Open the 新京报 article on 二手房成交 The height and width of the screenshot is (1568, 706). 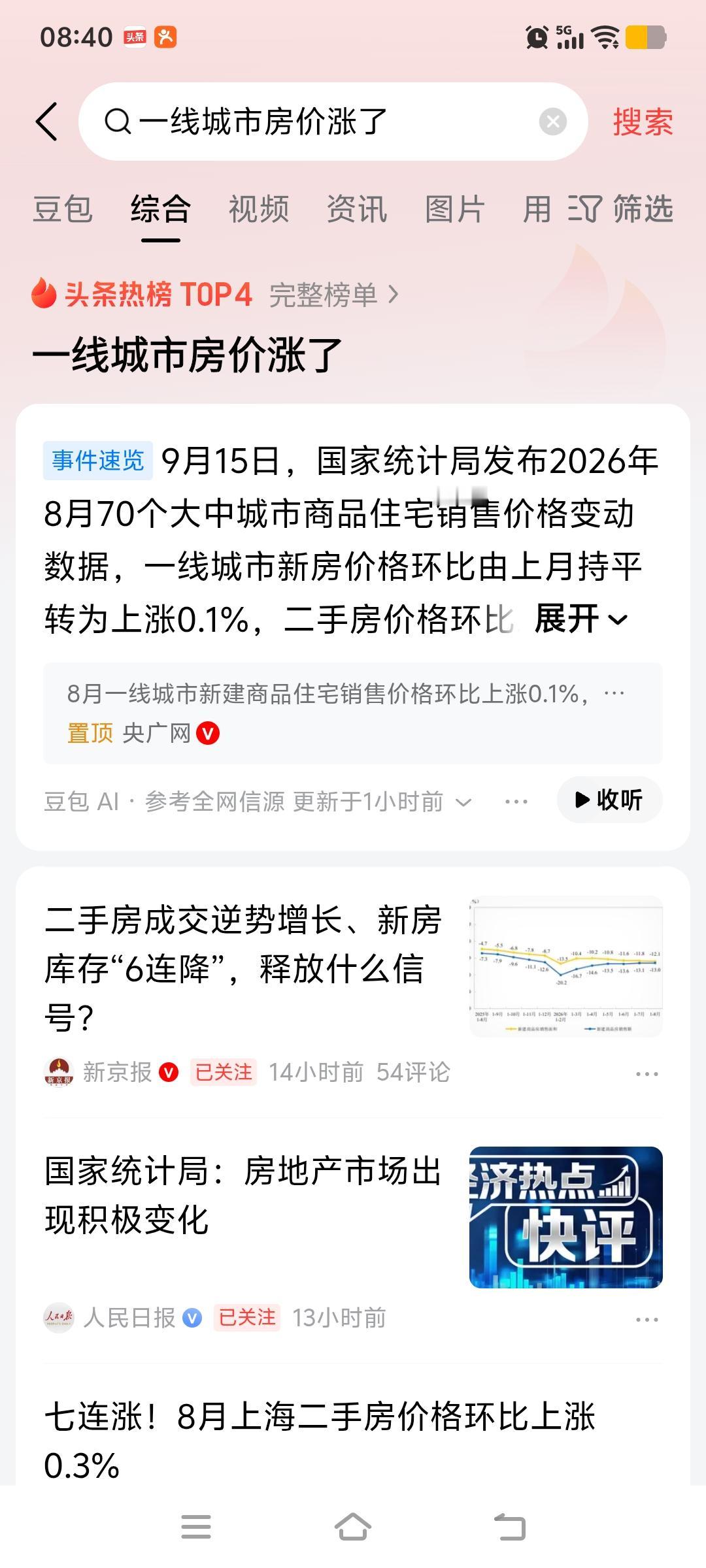pos(243,968)
